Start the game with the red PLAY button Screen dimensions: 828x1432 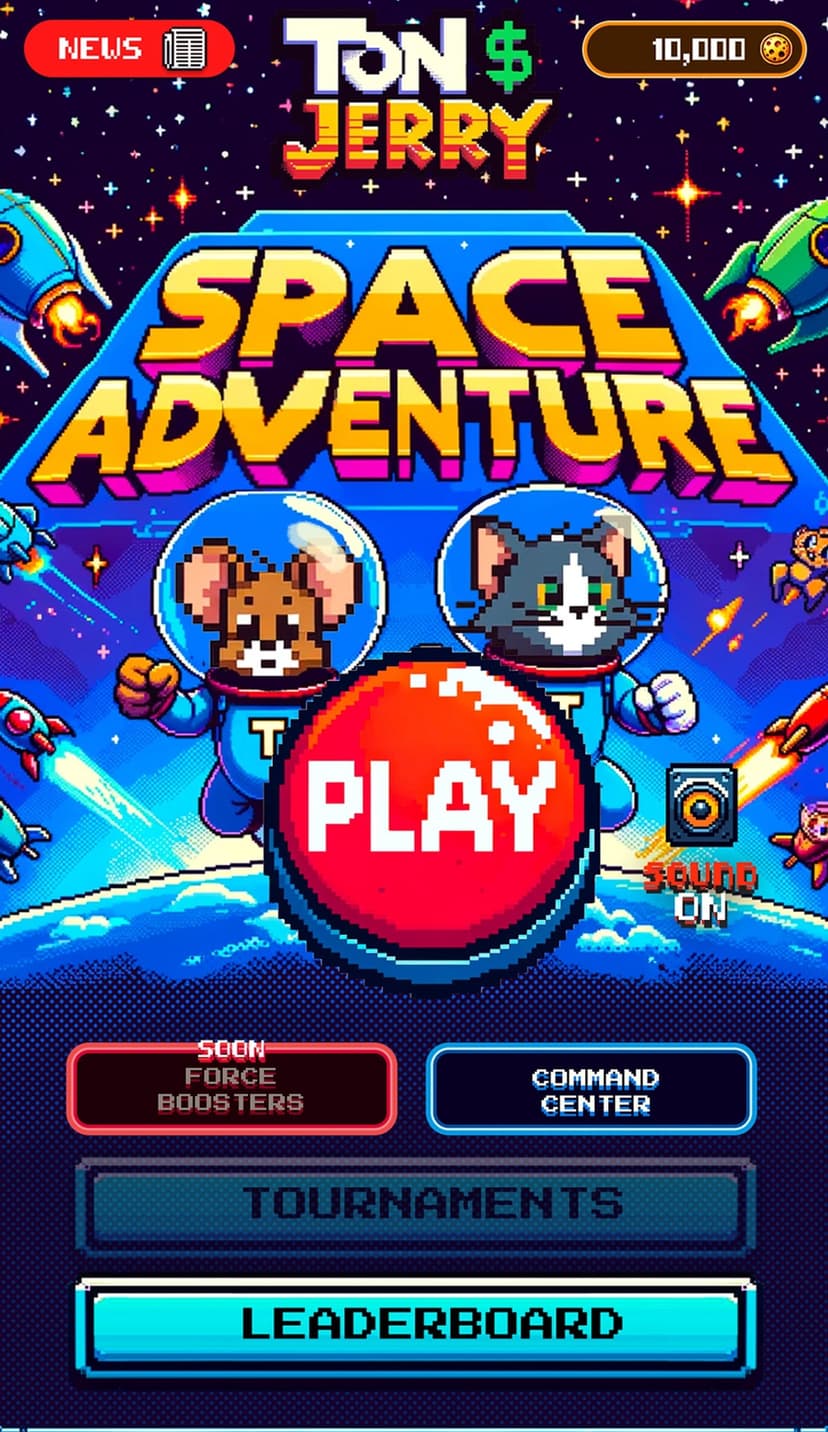(x=431, y=800)
